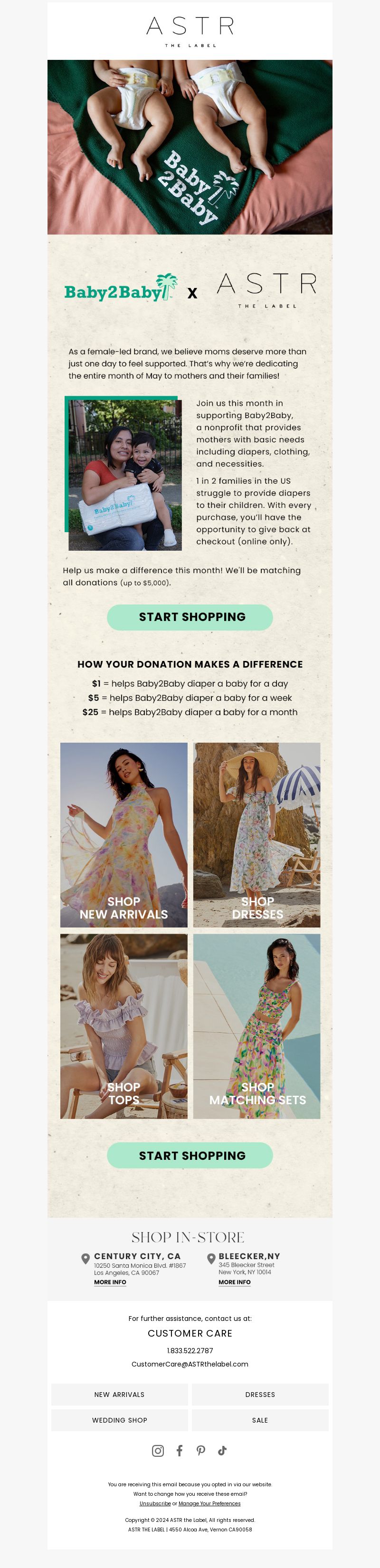Visit ASTR's Facebook page
This screenshot has width=380, height=1568.
click(180, 1451)
